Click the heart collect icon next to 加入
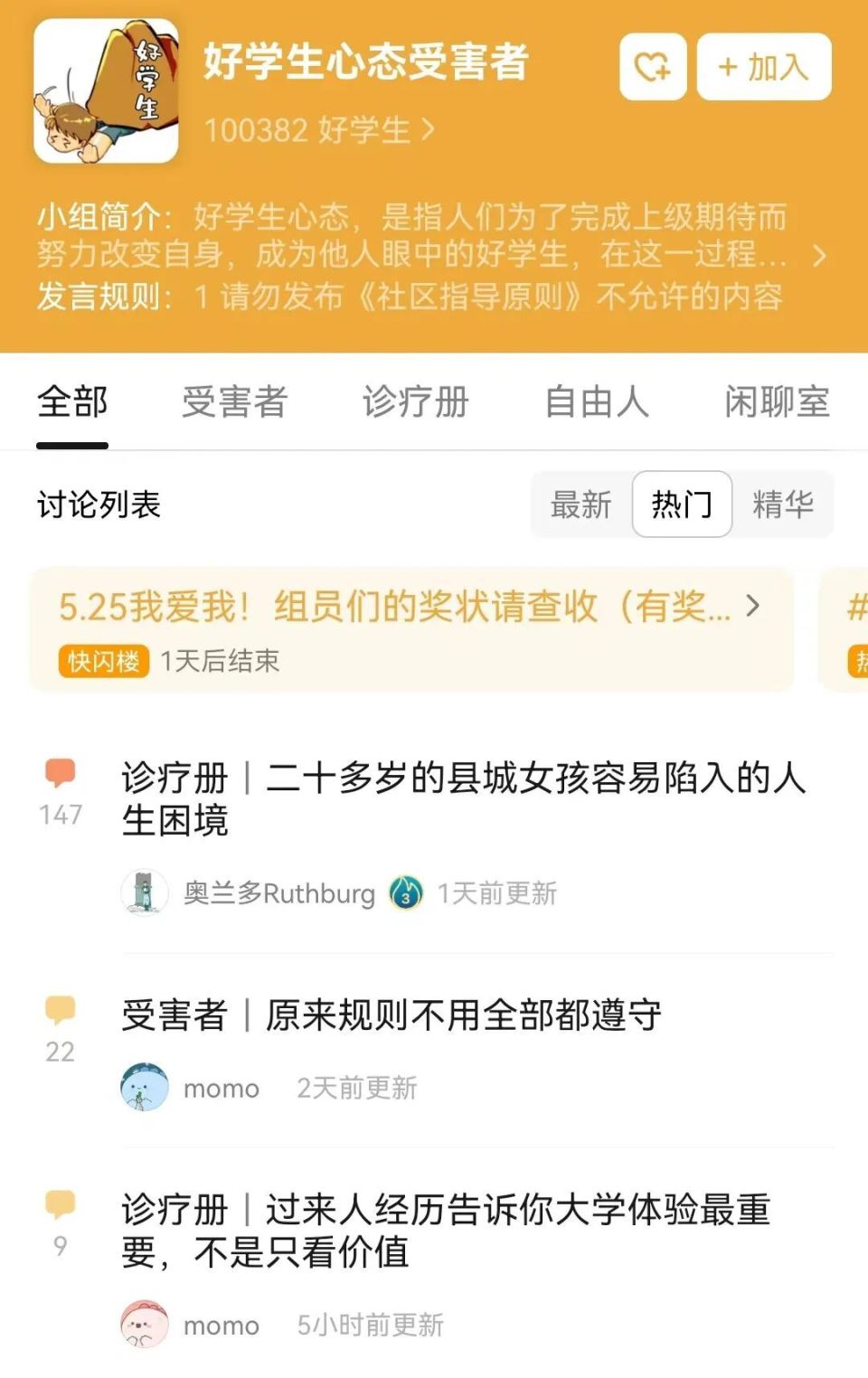 [x=653, y=68]
